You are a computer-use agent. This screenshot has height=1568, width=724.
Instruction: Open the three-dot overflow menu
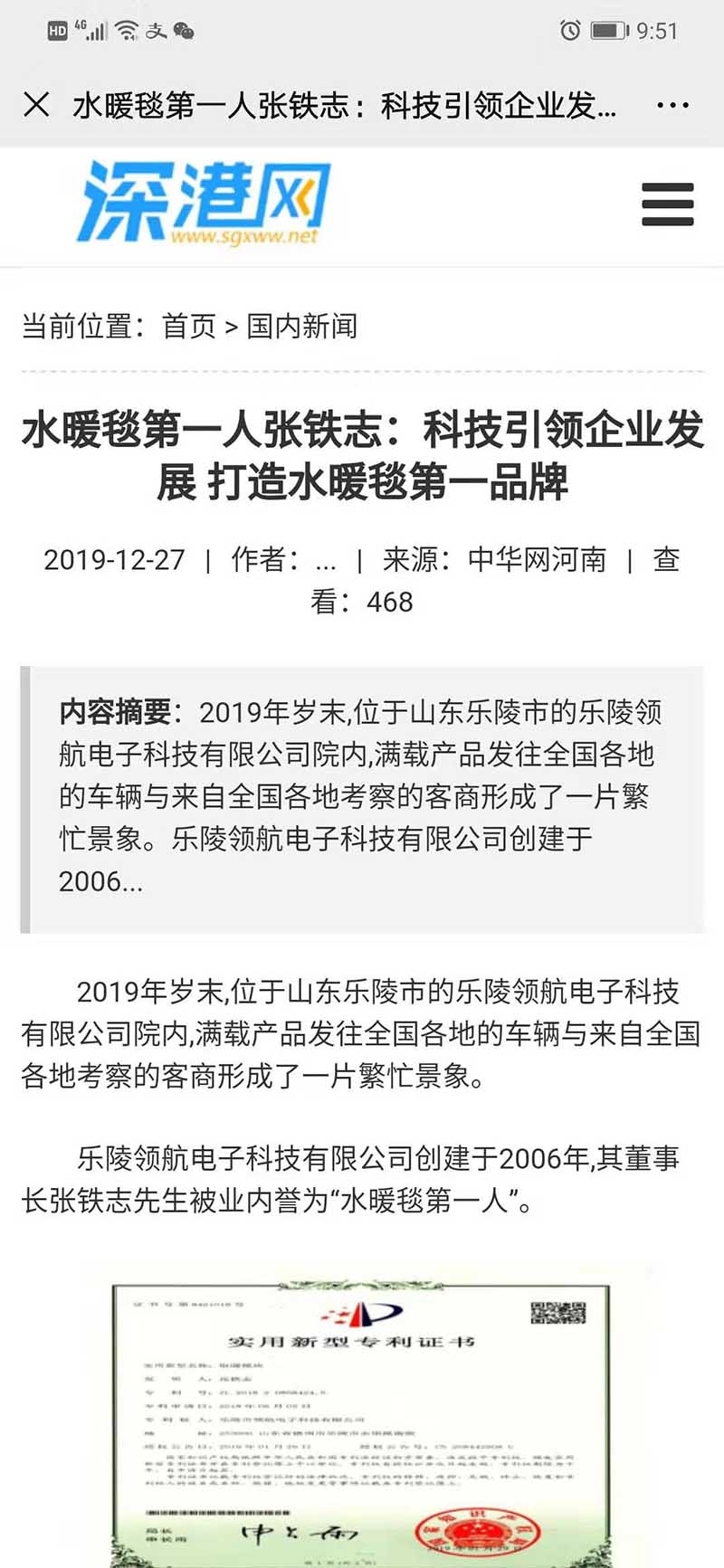coord(672,106)
